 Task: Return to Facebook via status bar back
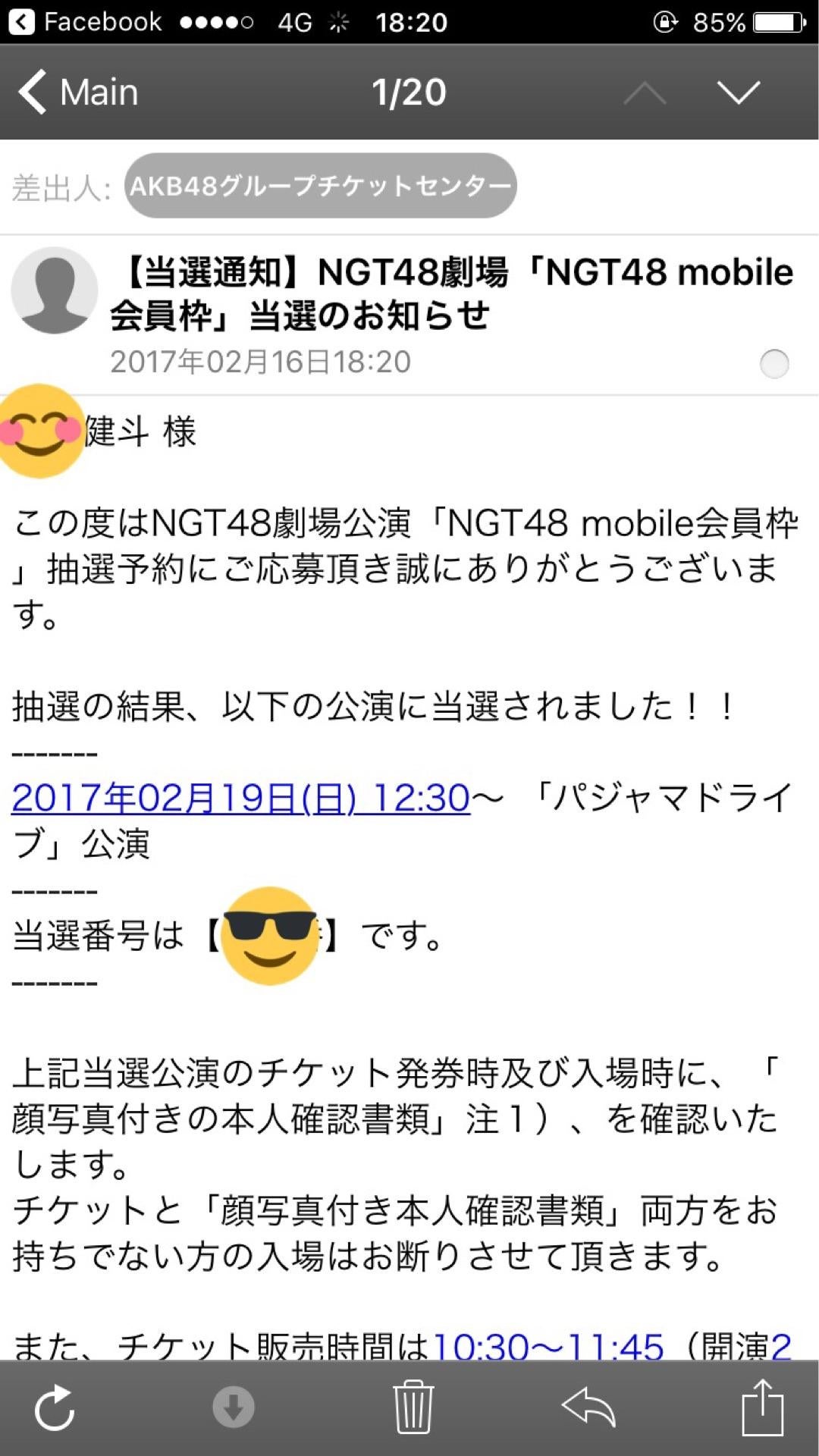(x=83, y=22)
